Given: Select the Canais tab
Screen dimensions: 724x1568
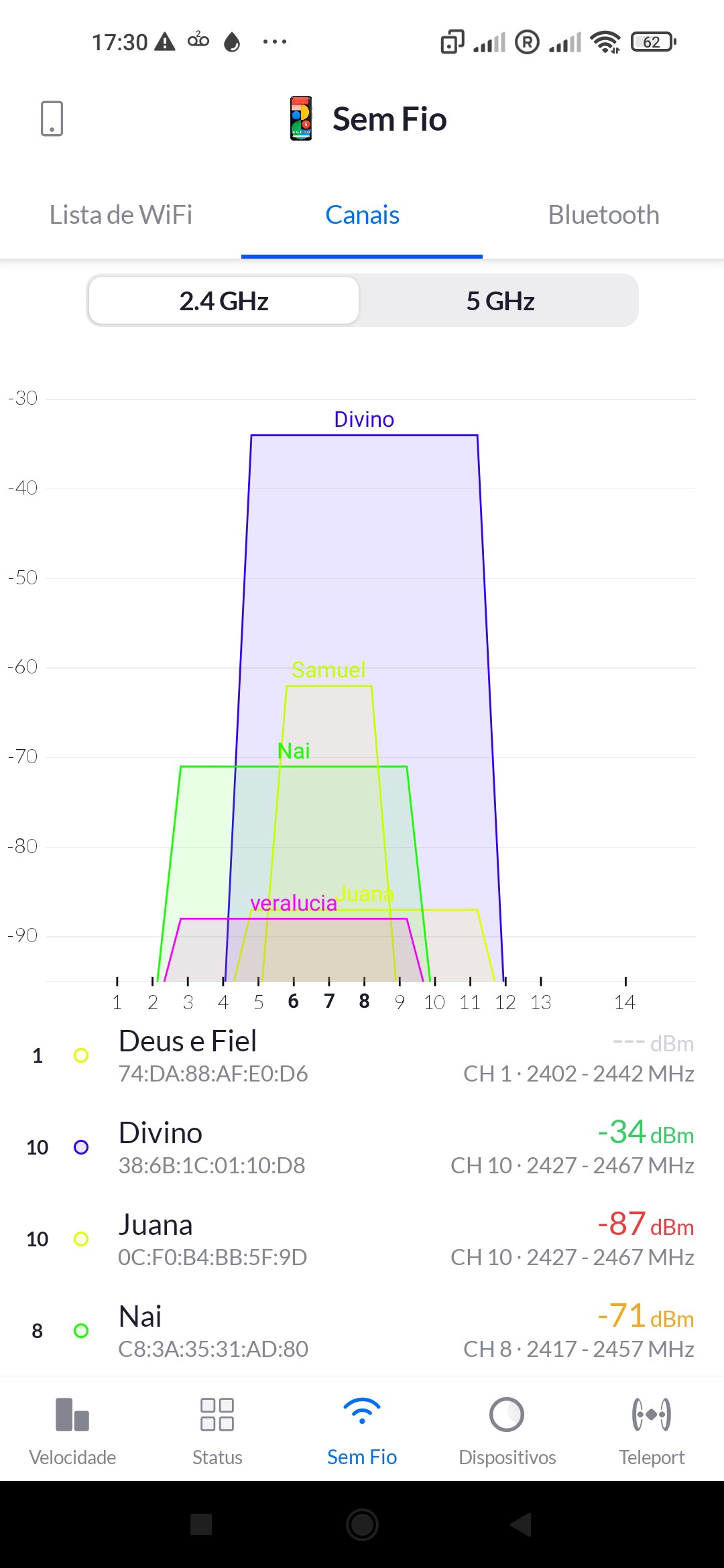Looking at the screenshot, I should [x=362, y=215].
